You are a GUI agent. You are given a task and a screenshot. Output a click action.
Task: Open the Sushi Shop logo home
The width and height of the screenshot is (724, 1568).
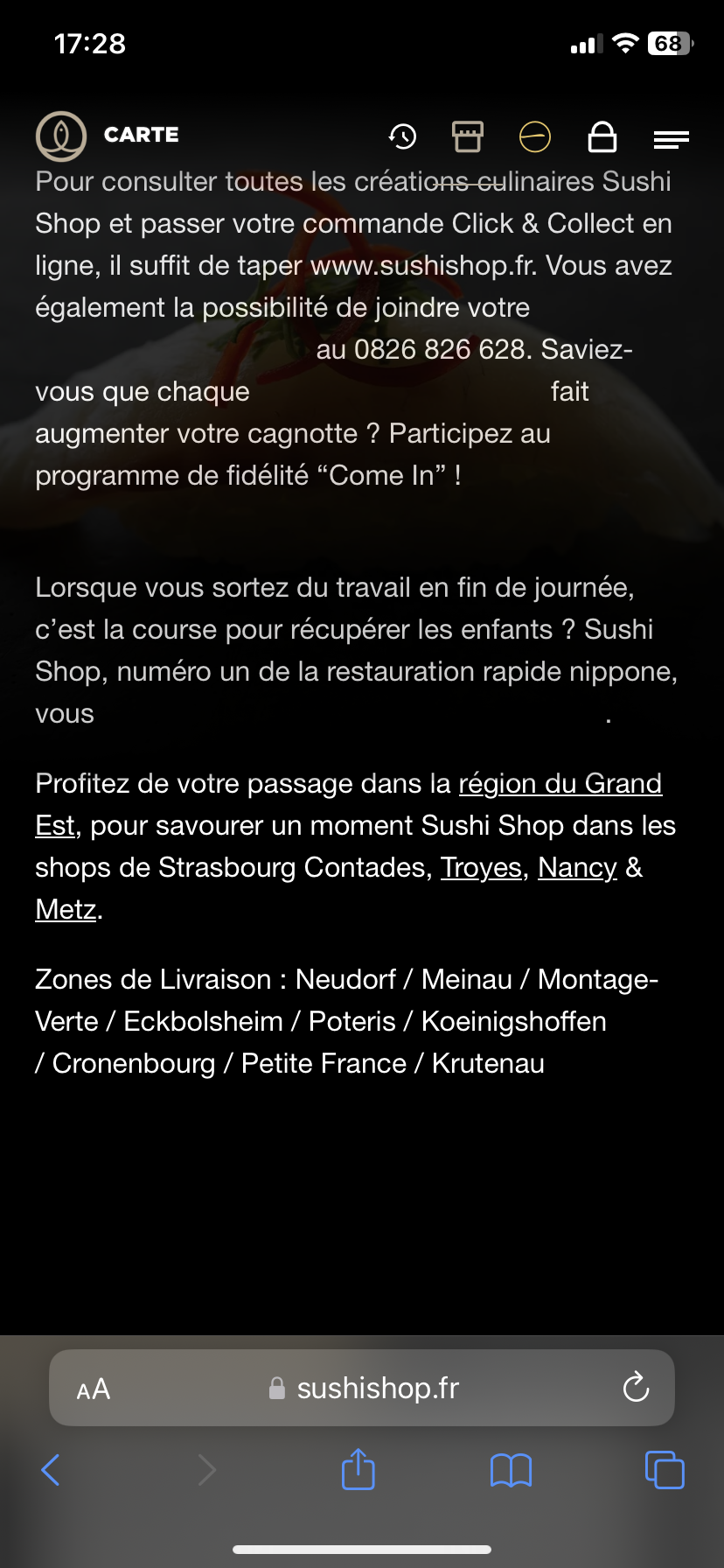click(x=60, y=136)
